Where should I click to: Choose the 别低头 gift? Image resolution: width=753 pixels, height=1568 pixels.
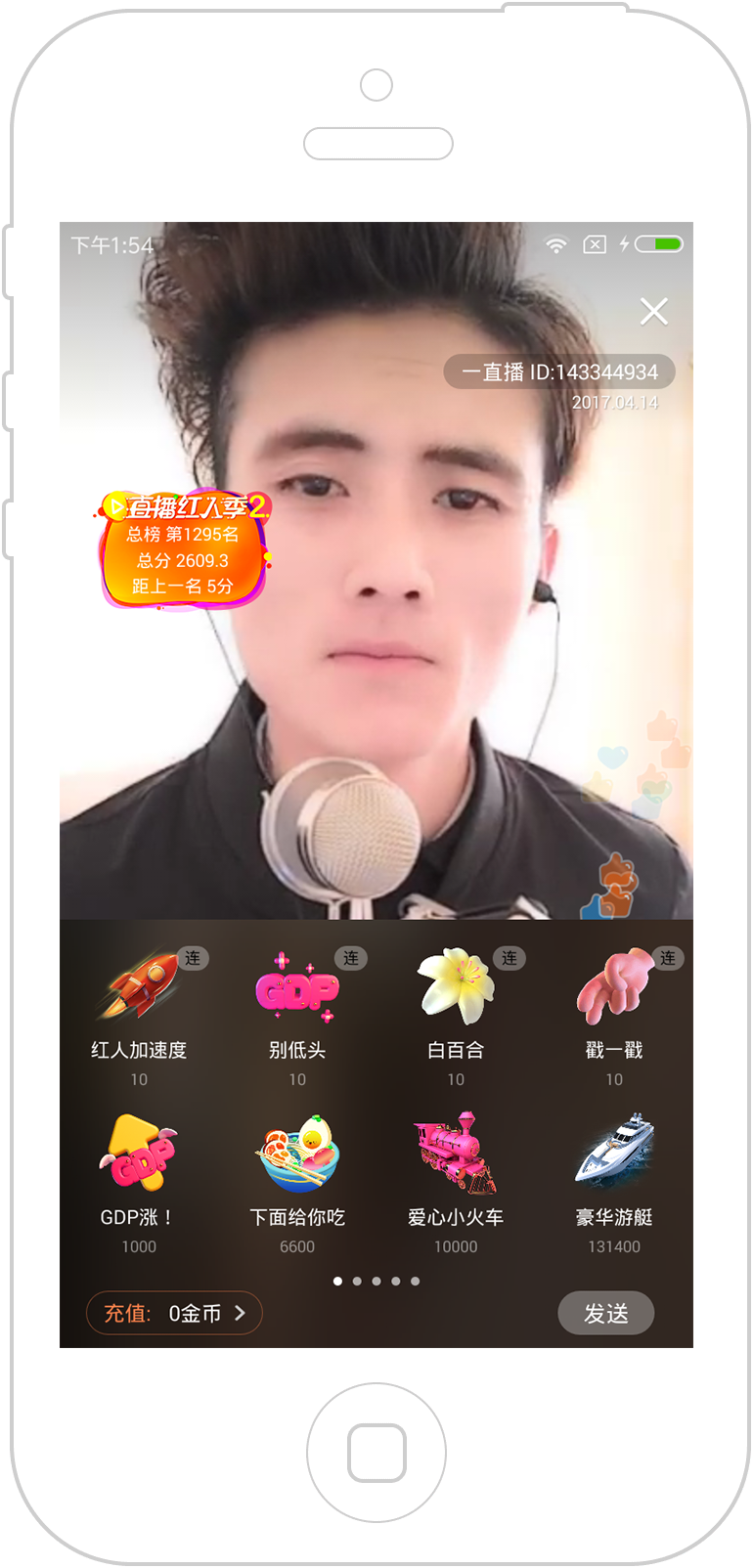297,1014
